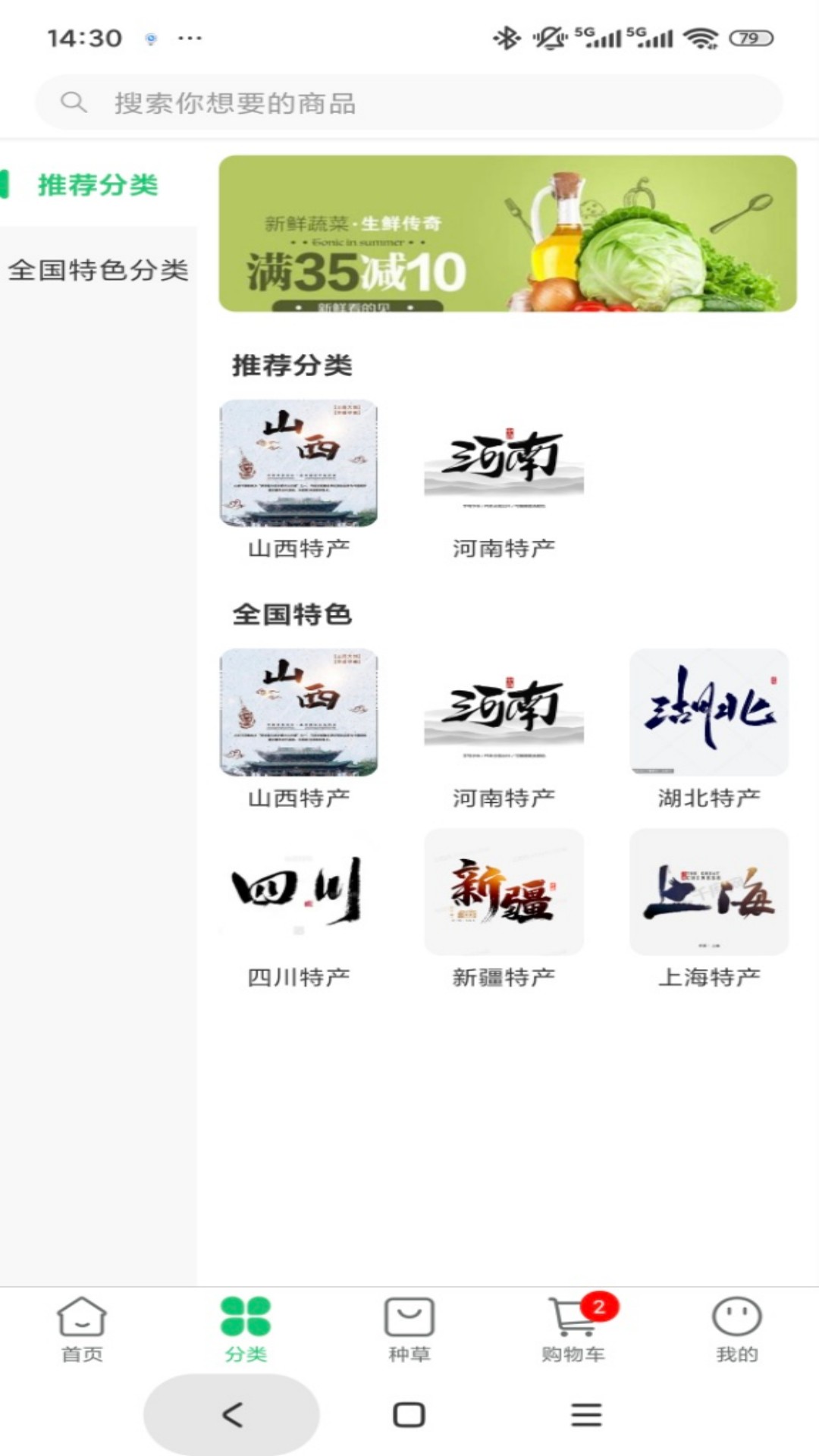View the 湖北特产 category
The height and width of the screenshot is (1456, 819).
click(709, 728)
